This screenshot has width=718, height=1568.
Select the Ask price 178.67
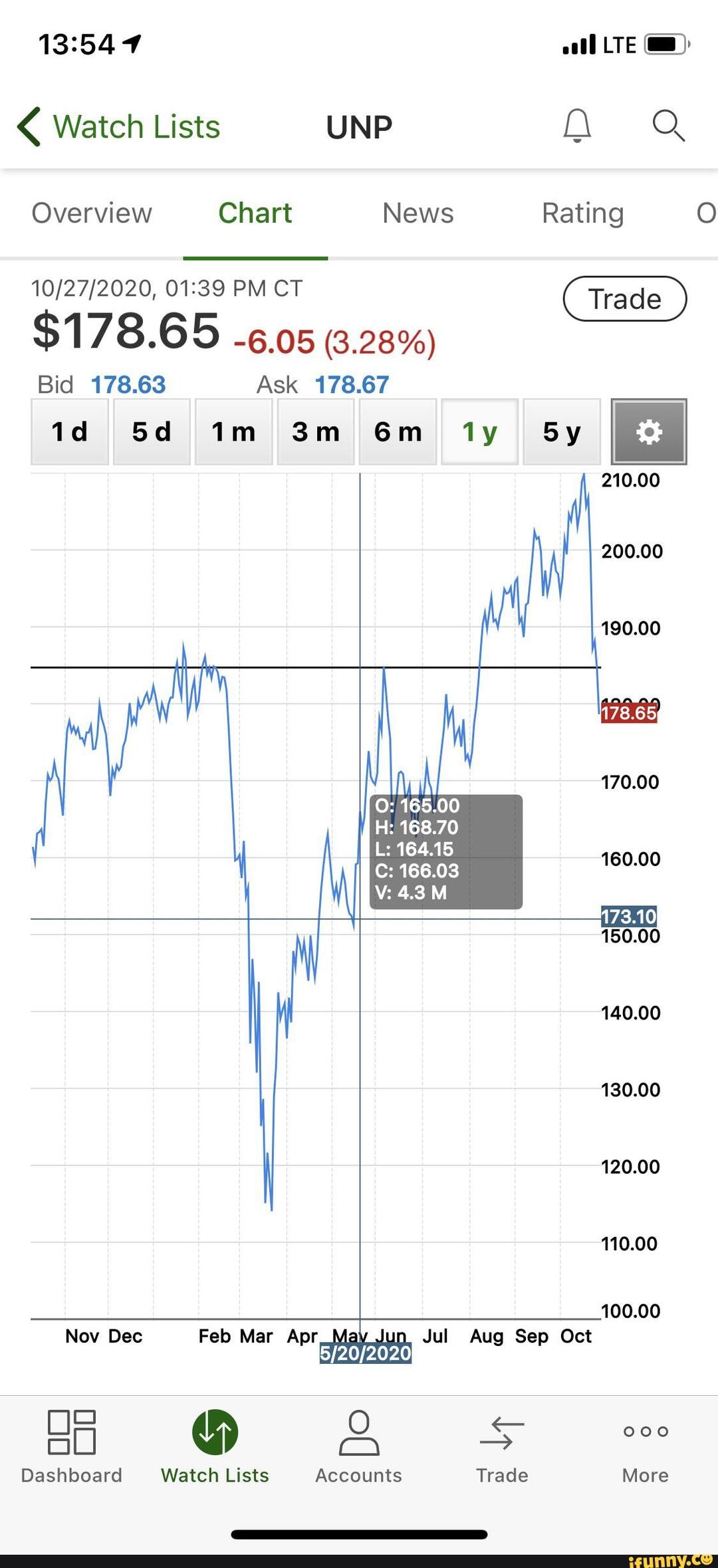(x=351, y=384)
